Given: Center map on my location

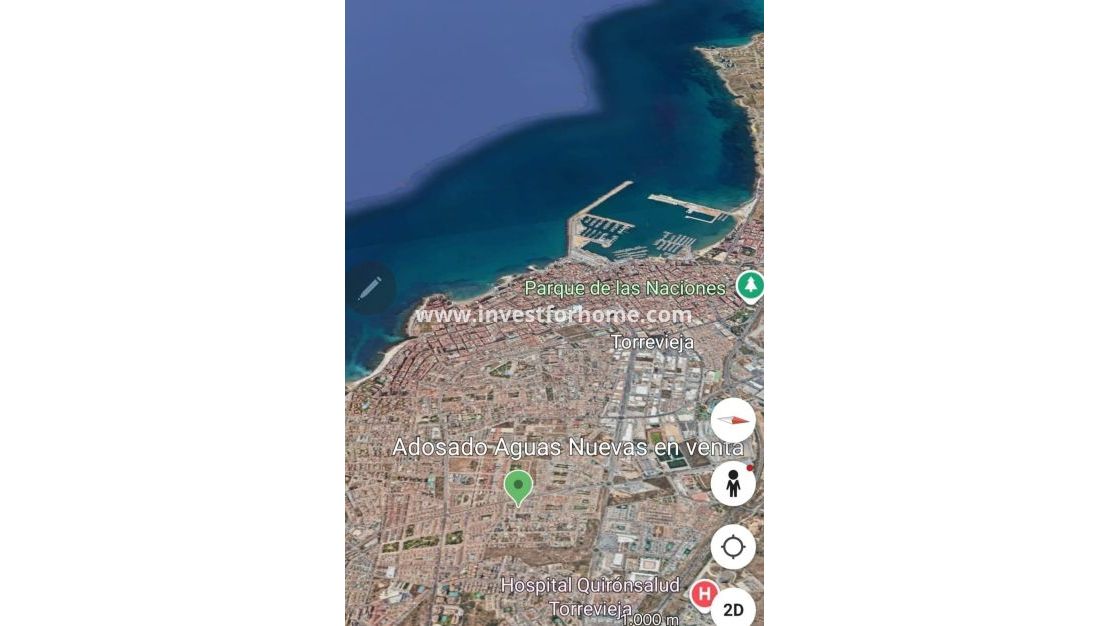Looking at the screenshot, I should [733, 547].
